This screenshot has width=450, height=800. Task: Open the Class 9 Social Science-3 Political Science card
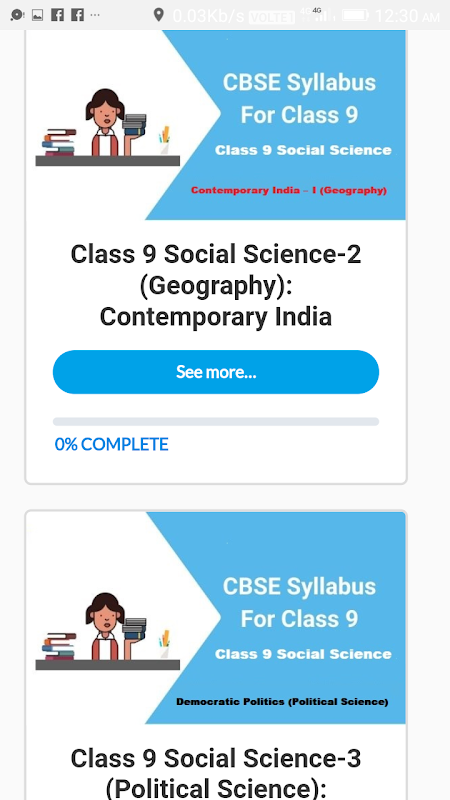coord(216,655)
